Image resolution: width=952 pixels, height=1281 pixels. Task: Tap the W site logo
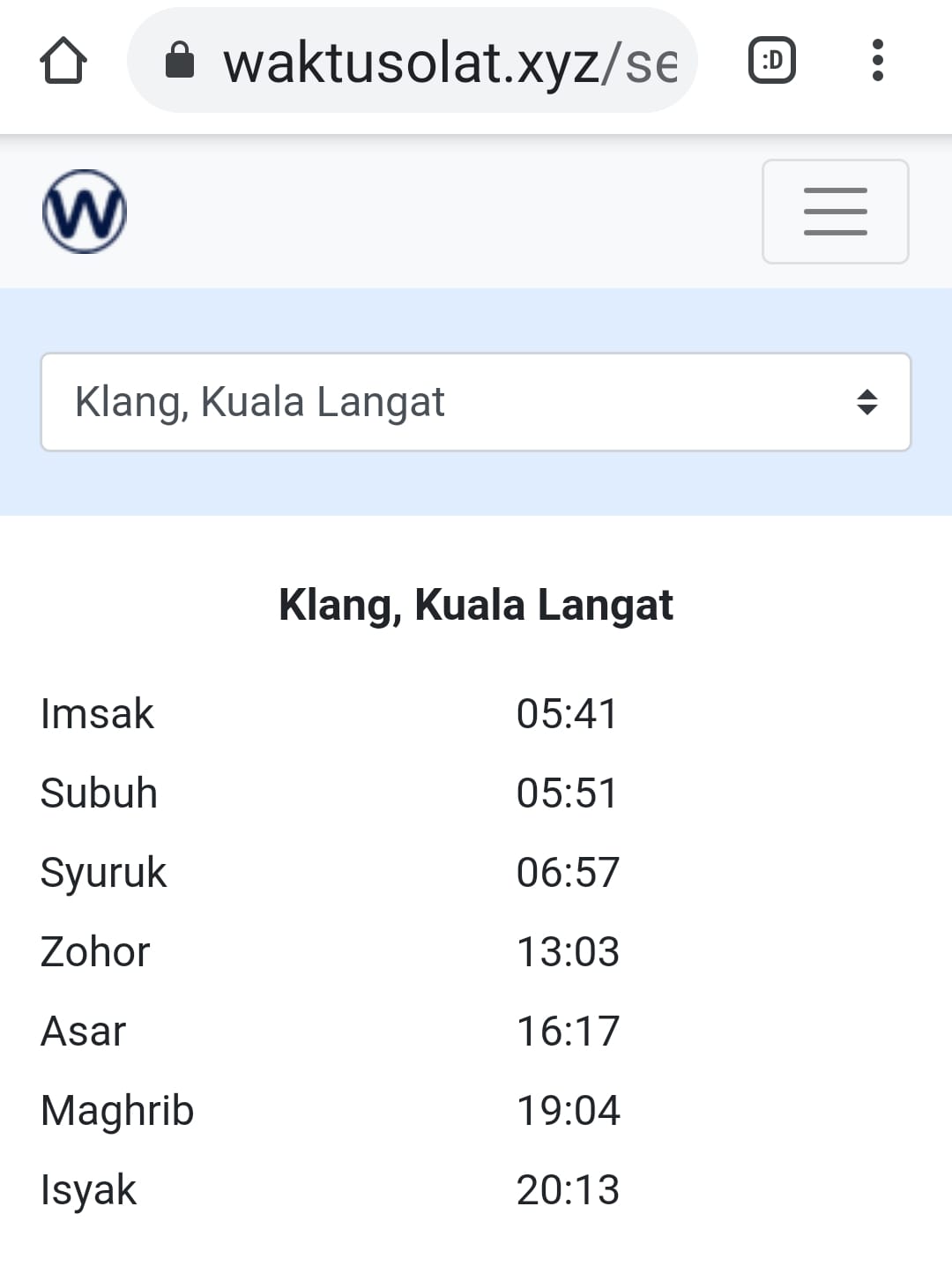point(85,212)
